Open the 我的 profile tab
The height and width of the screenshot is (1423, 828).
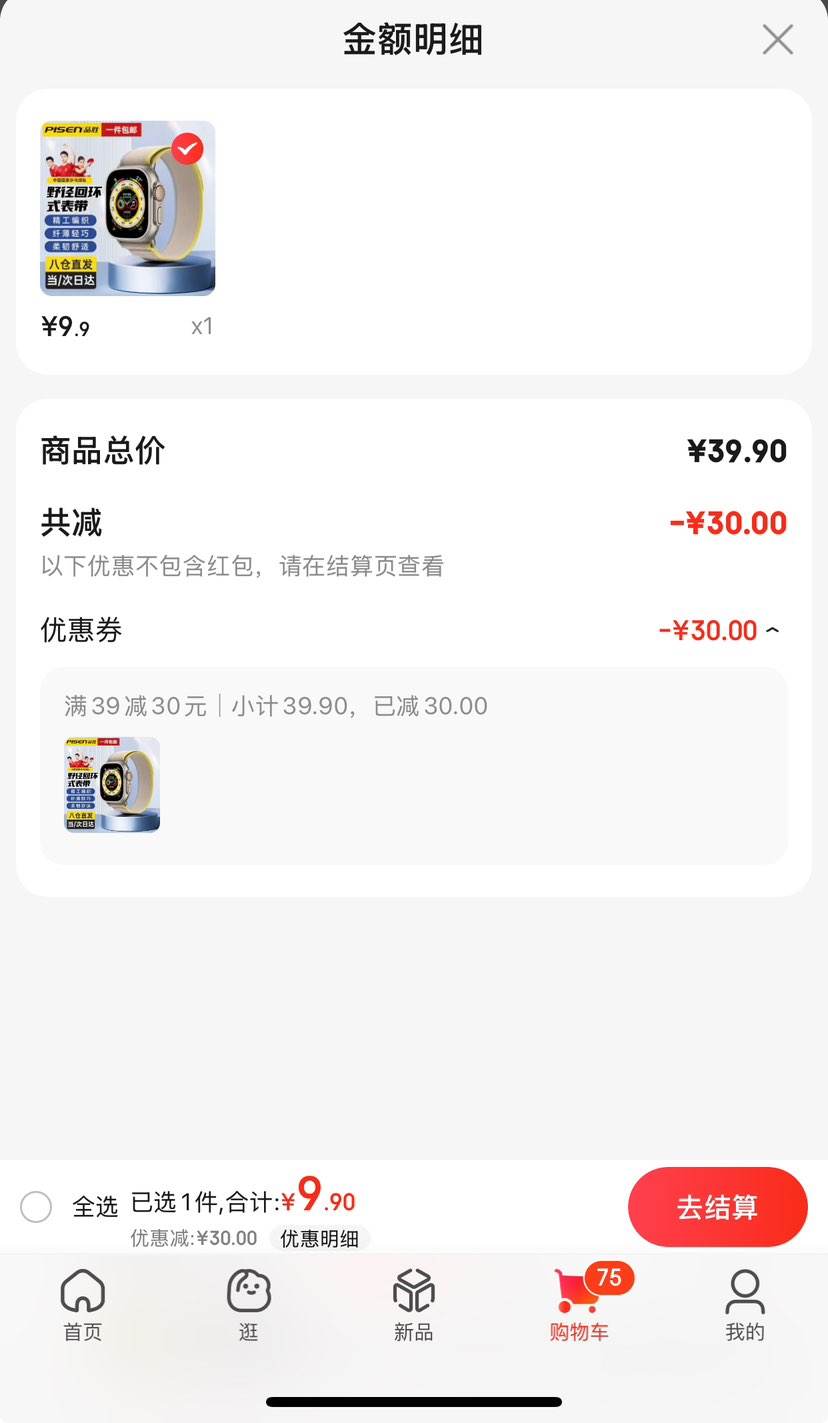745,1305
